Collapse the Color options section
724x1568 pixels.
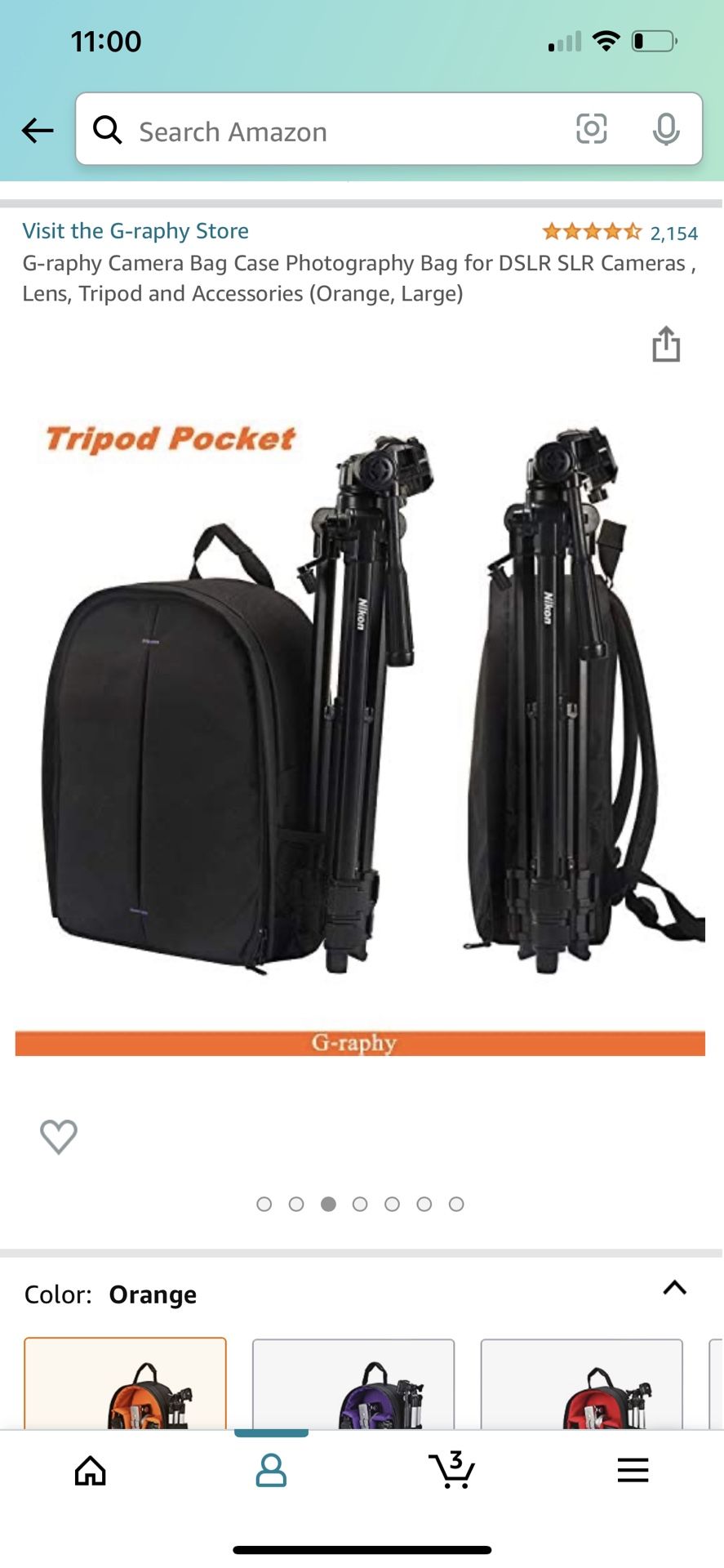pyautogui.click(x=674, y=1288)
